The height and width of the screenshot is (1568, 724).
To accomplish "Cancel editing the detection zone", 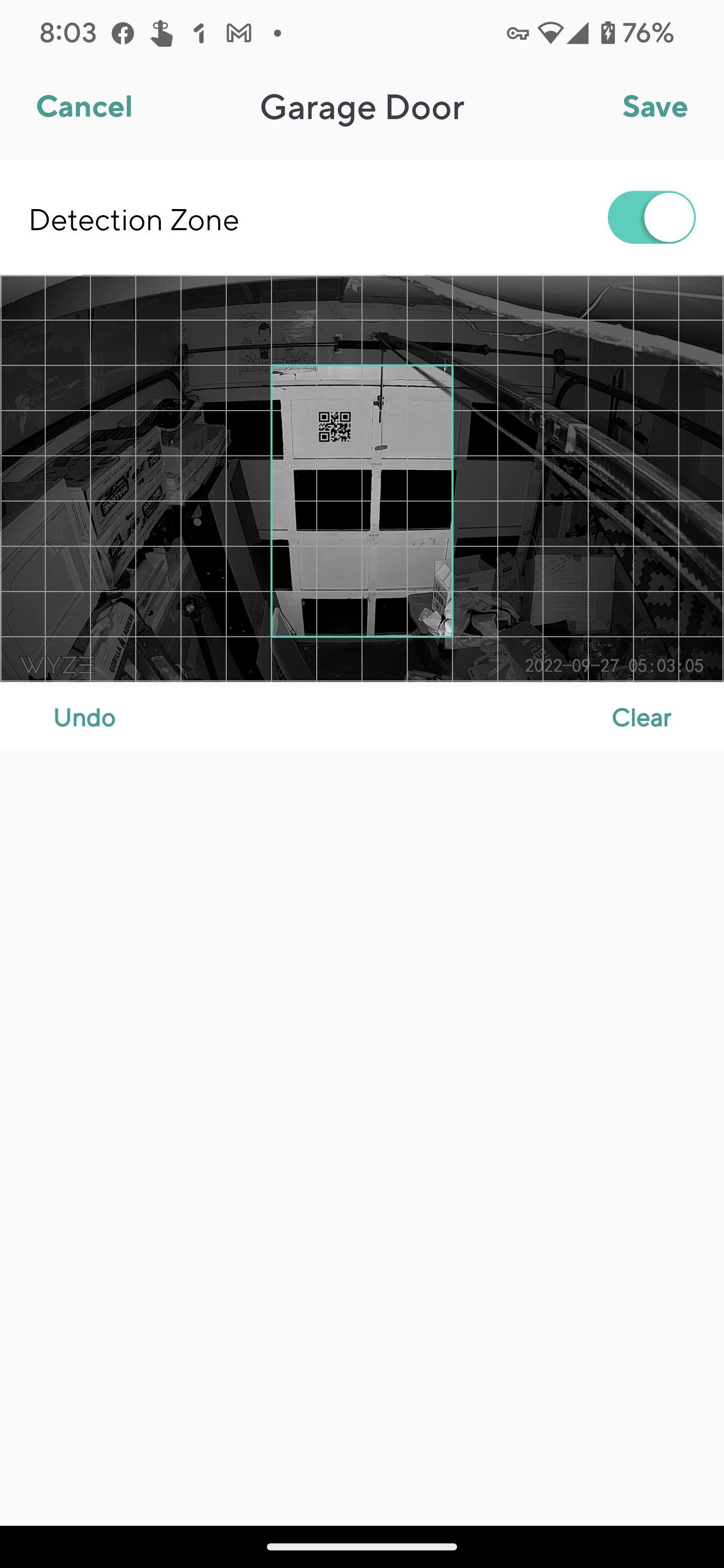I will pyautogui.click(x=84, y=107).
